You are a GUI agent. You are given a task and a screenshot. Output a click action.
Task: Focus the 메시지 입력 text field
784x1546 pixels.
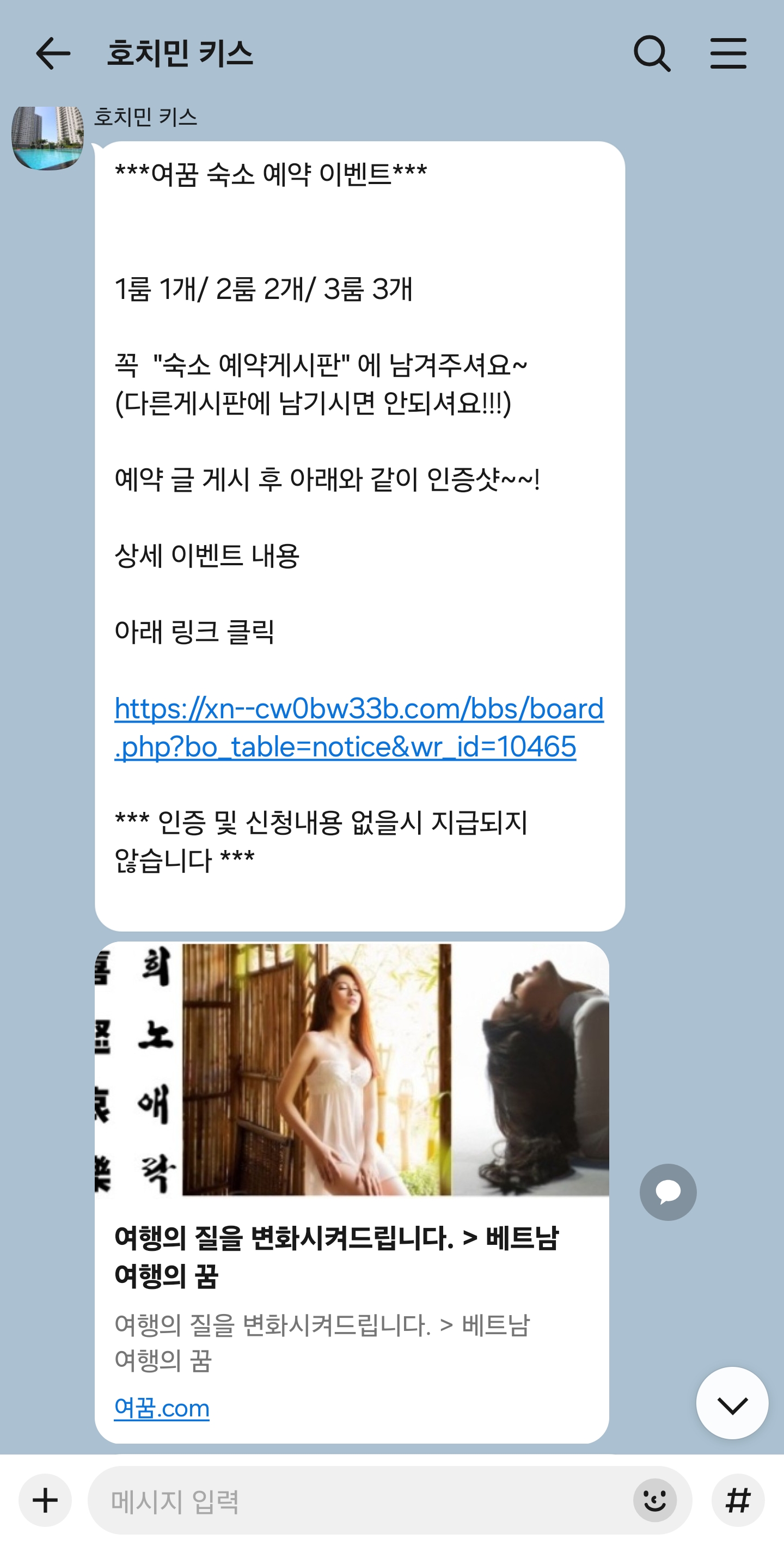click(x=360, y=1501)
